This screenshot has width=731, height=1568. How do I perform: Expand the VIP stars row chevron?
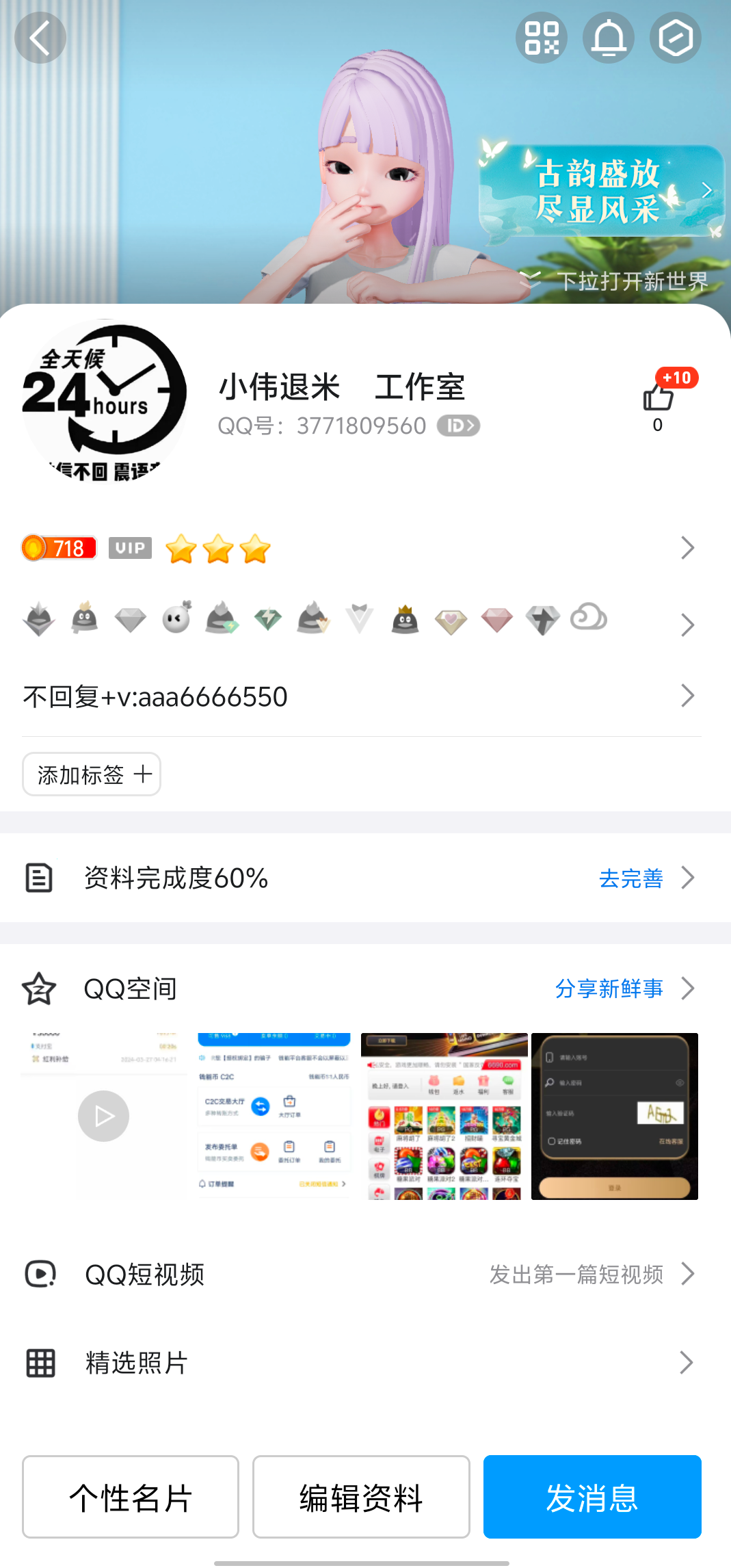(x=687, y=548)
